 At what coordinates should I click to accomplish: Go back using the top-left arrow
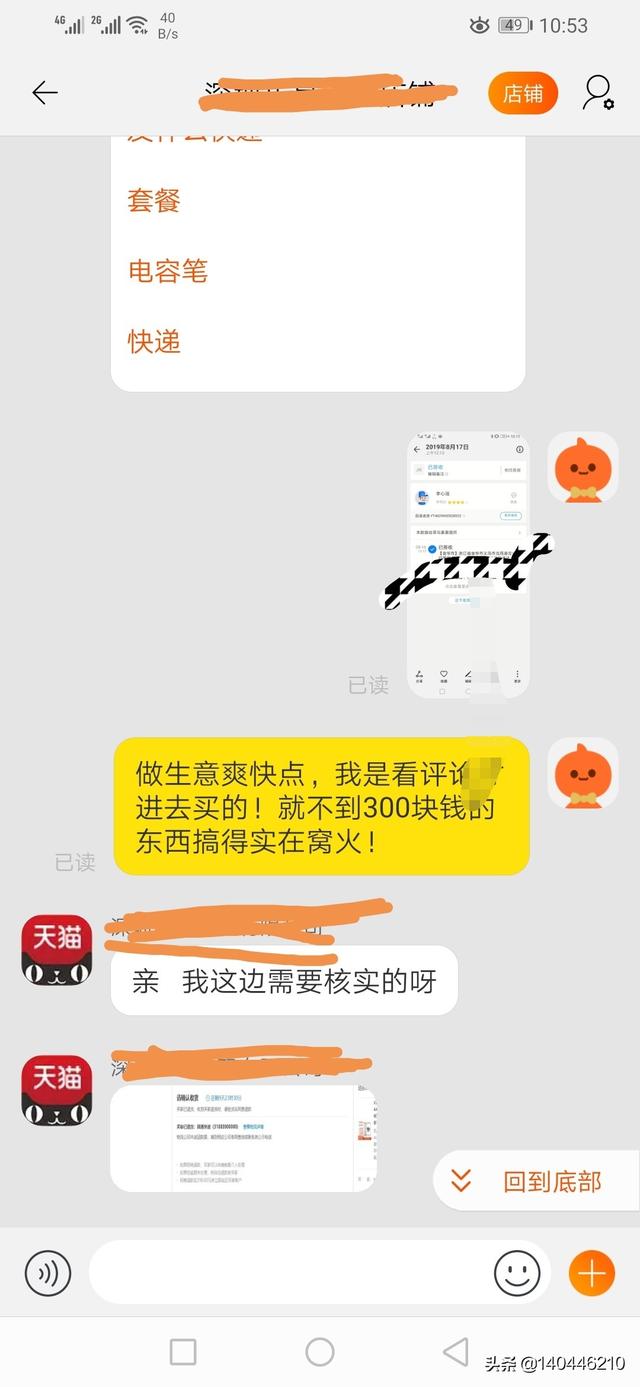[45, 93]
